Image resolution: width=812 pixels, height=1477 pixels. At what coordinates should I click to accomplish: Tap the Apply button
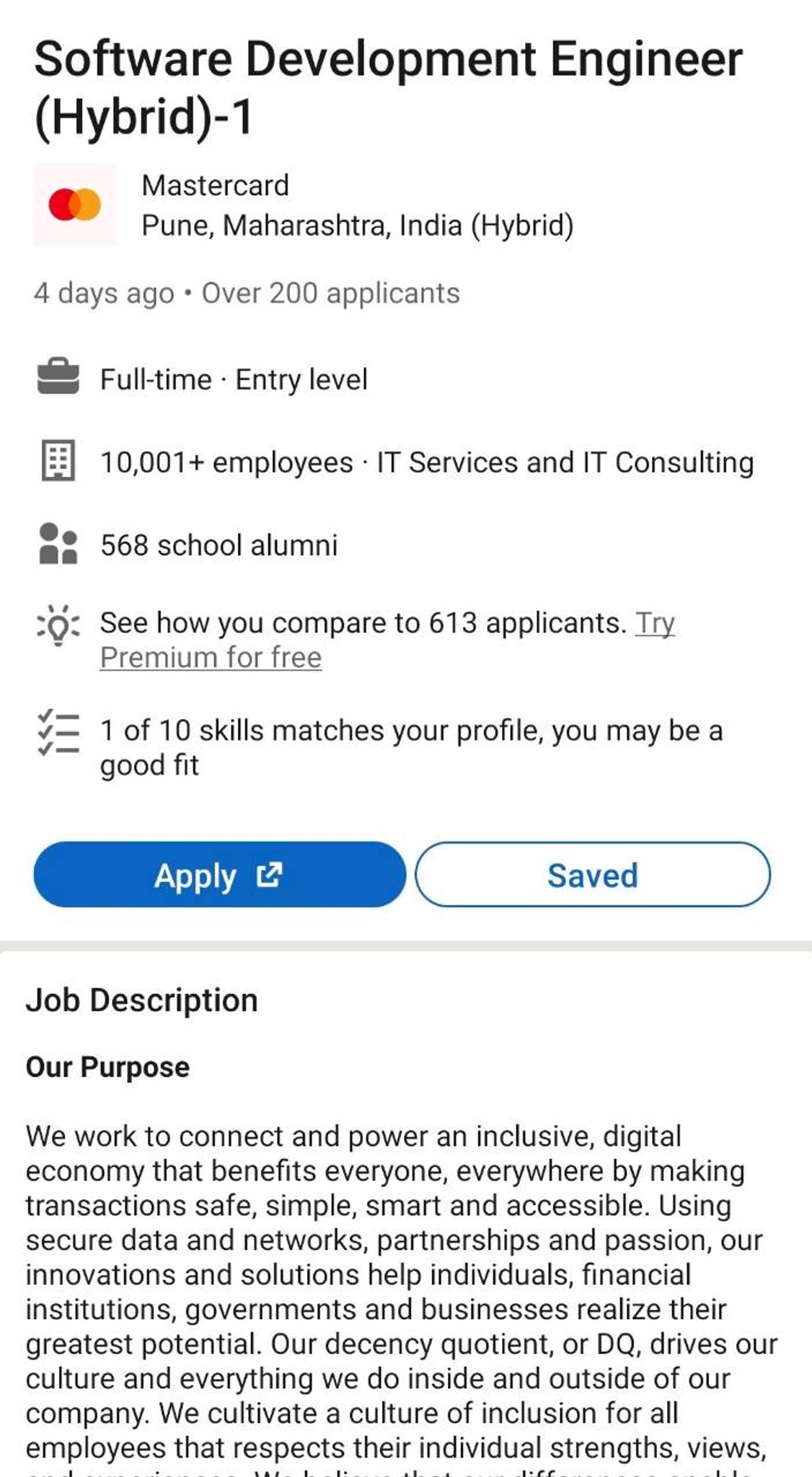[x=219, y=874]
